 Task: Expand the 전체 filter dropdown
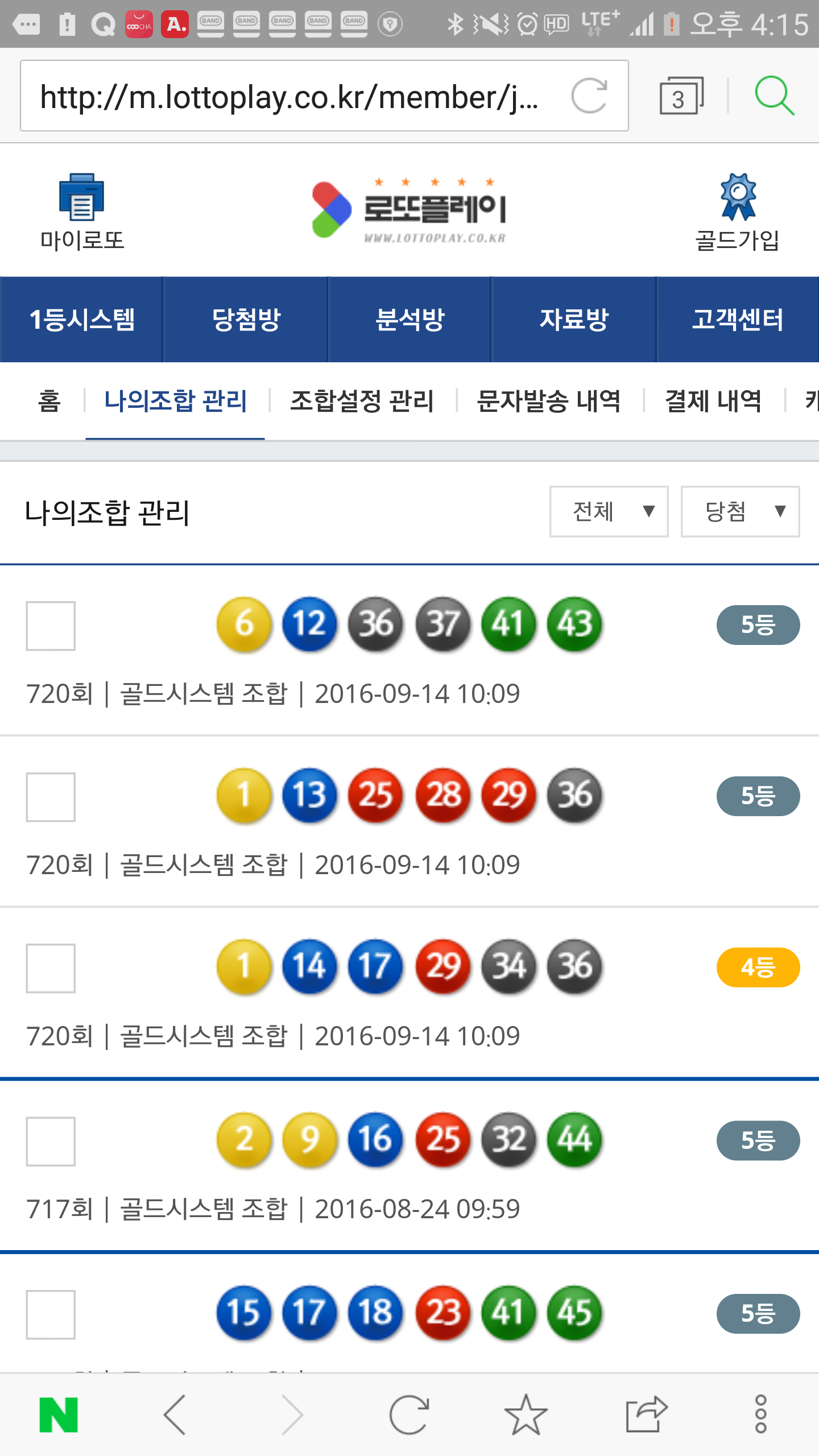click(609, 511)
